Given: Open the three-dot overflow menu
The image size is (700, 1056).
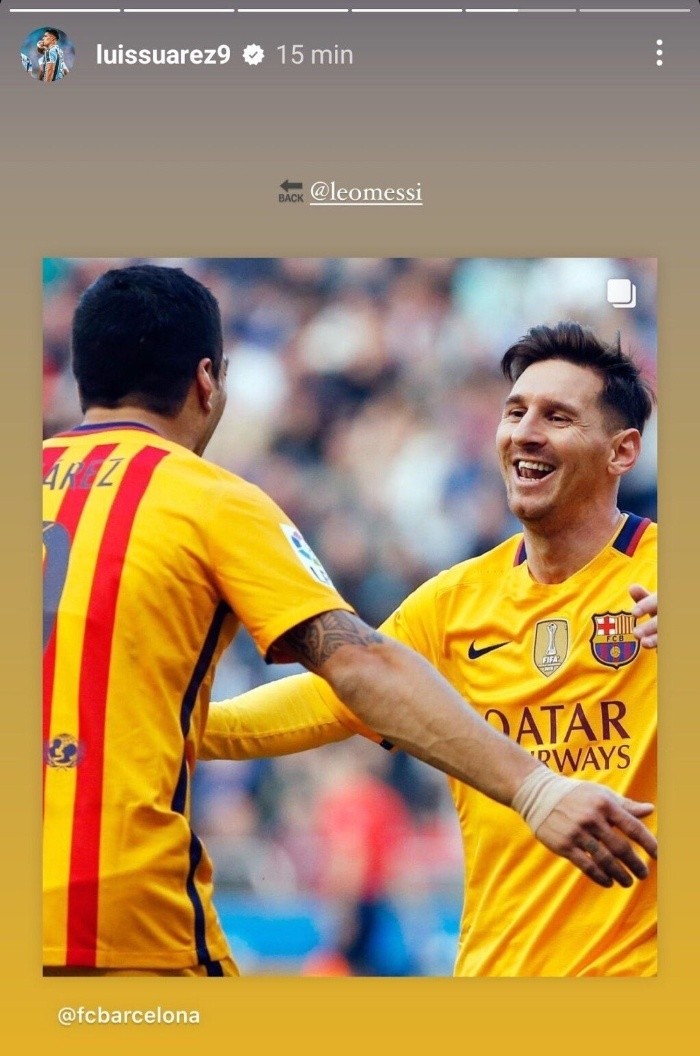Looking at the screenshot, I should (659, 54).
